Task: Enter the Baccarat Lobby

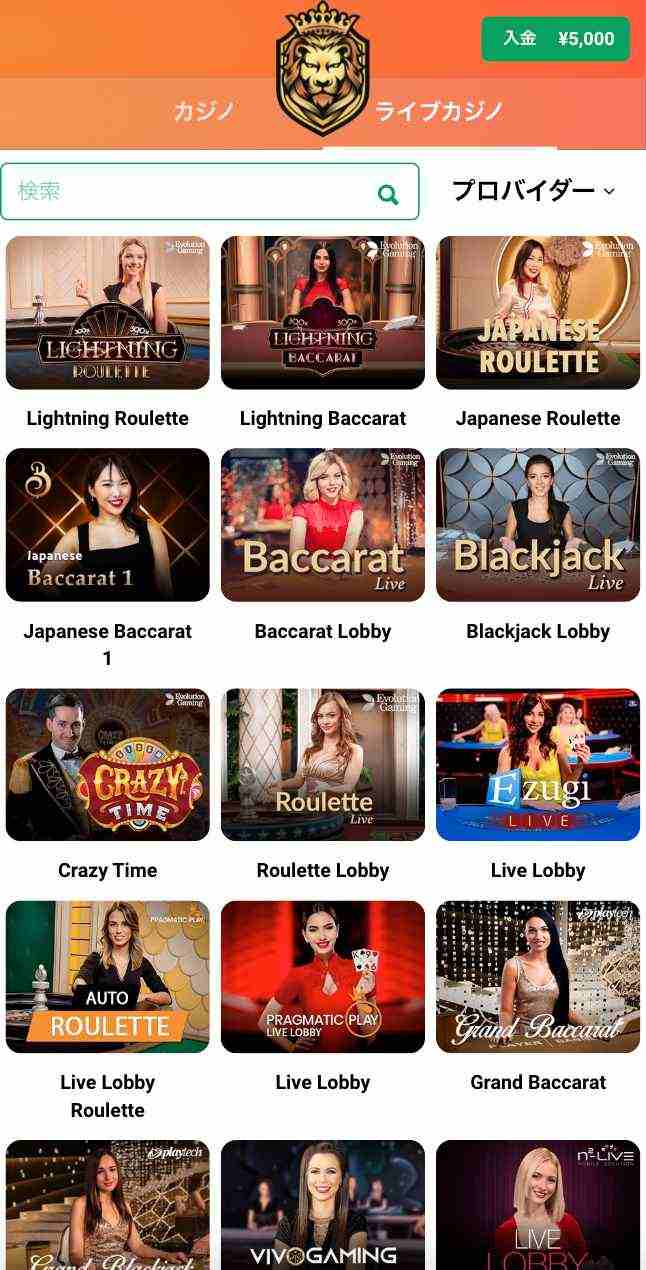Action: coord(323,525)
